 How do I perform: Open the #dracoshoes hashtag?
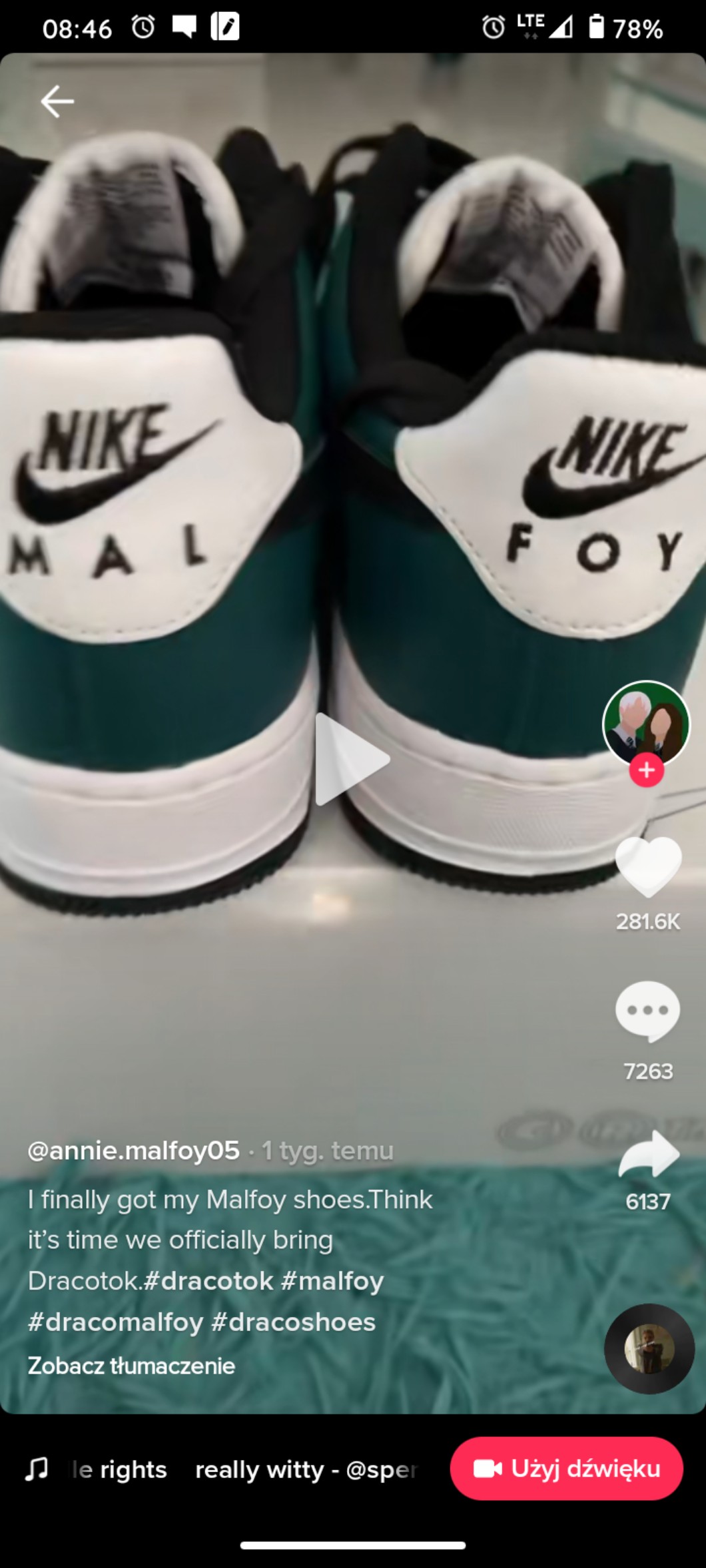tap(294, 1322)
